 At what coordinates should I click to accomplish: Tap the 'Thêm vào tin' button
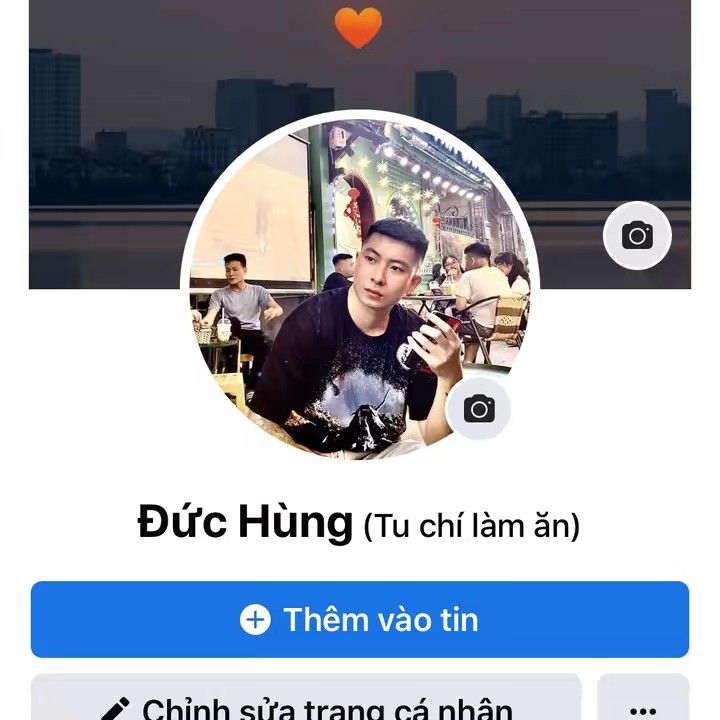pos(360,620)
